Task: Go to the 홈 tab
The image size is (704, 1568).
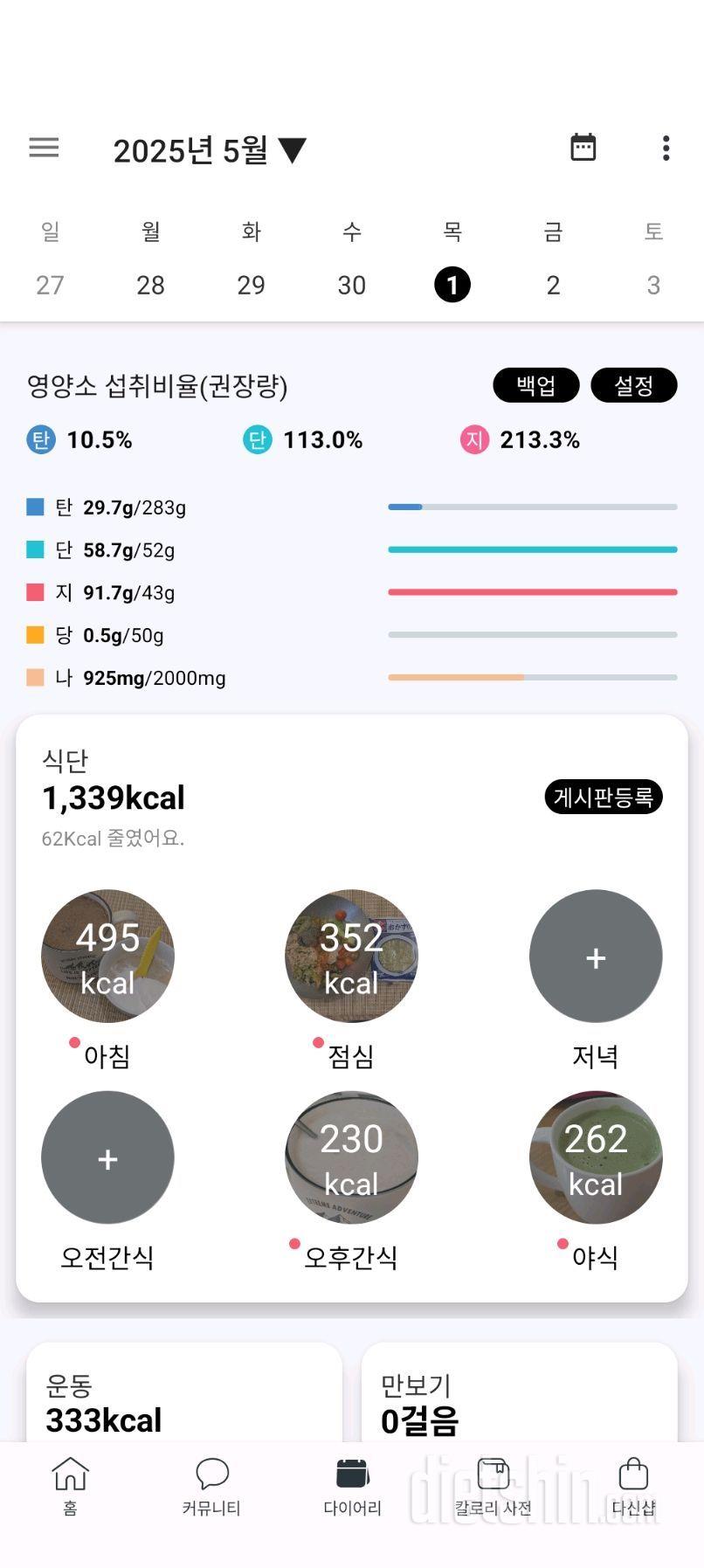Action: 70,1485
